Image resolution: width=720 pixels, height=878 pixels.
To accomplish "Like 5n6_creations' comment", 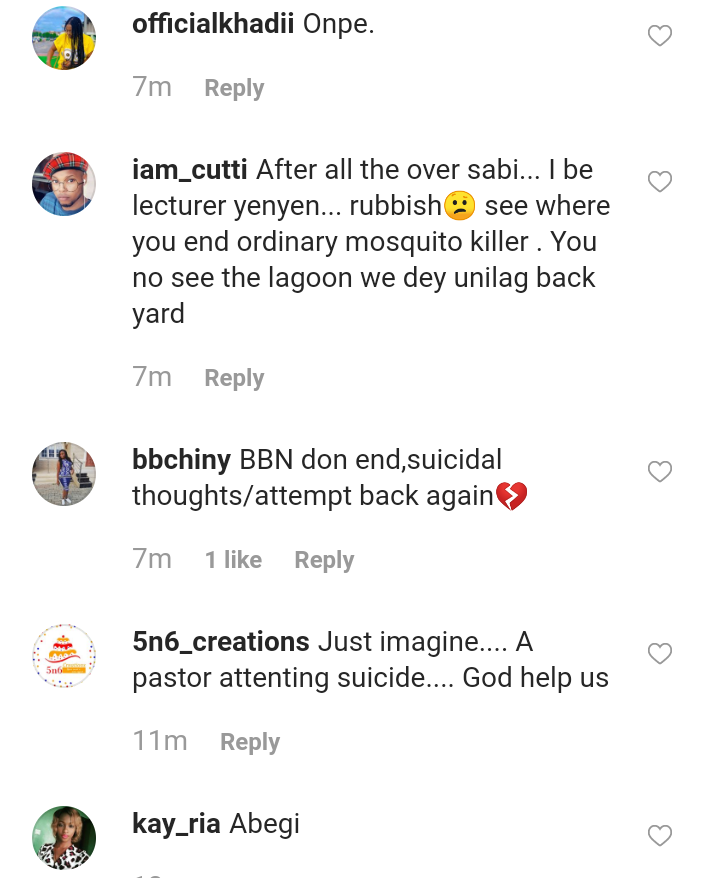I will [x=660, y=654].
